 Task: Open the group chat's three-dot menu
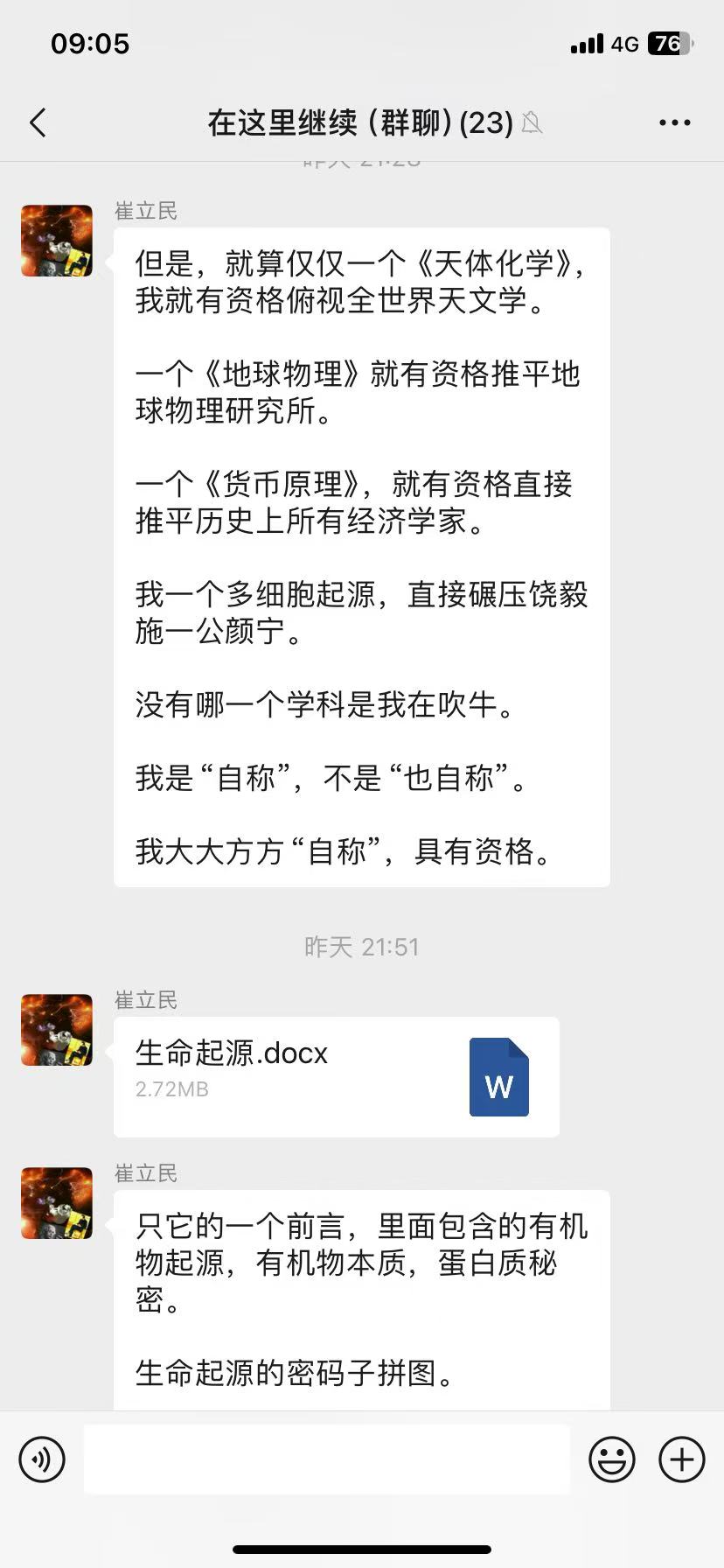(x=674, y=123)
